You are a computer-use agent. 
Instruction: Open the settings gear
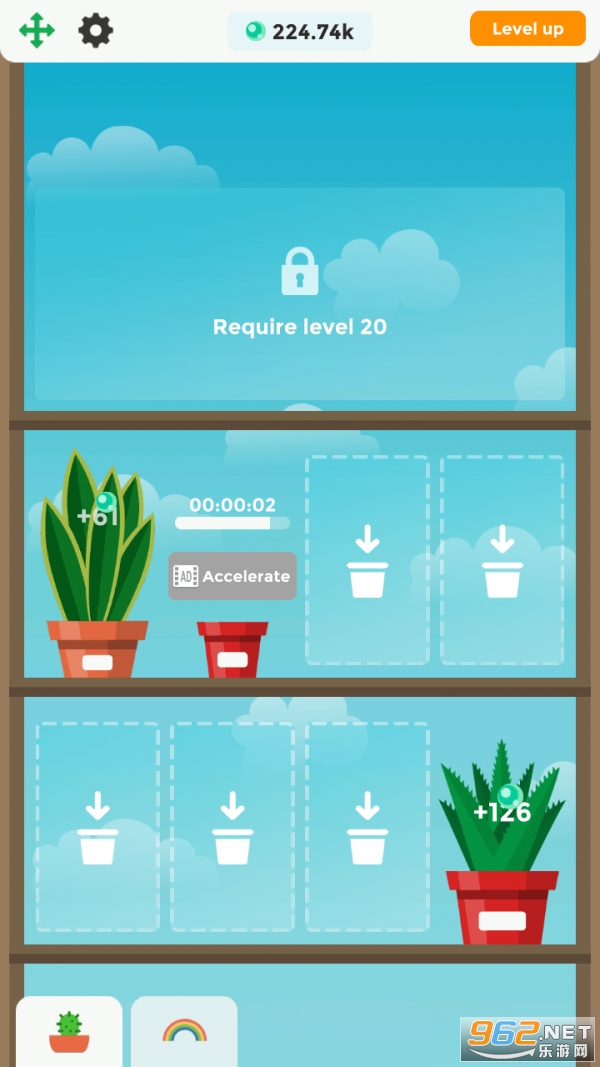click(96, 30)
